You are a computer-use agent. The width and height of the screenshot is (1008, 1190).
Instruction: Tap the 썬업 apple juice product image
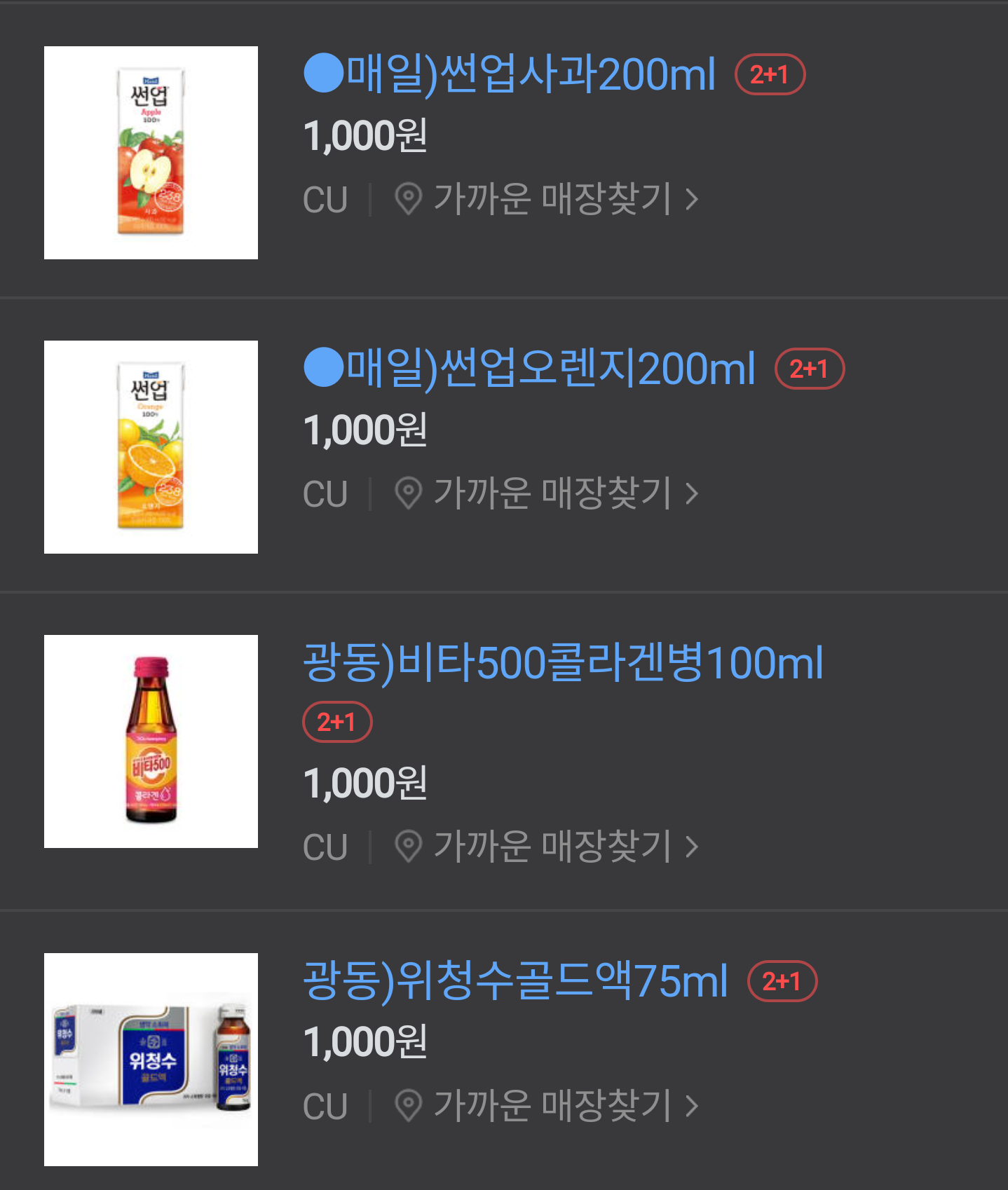coord(151,153)
